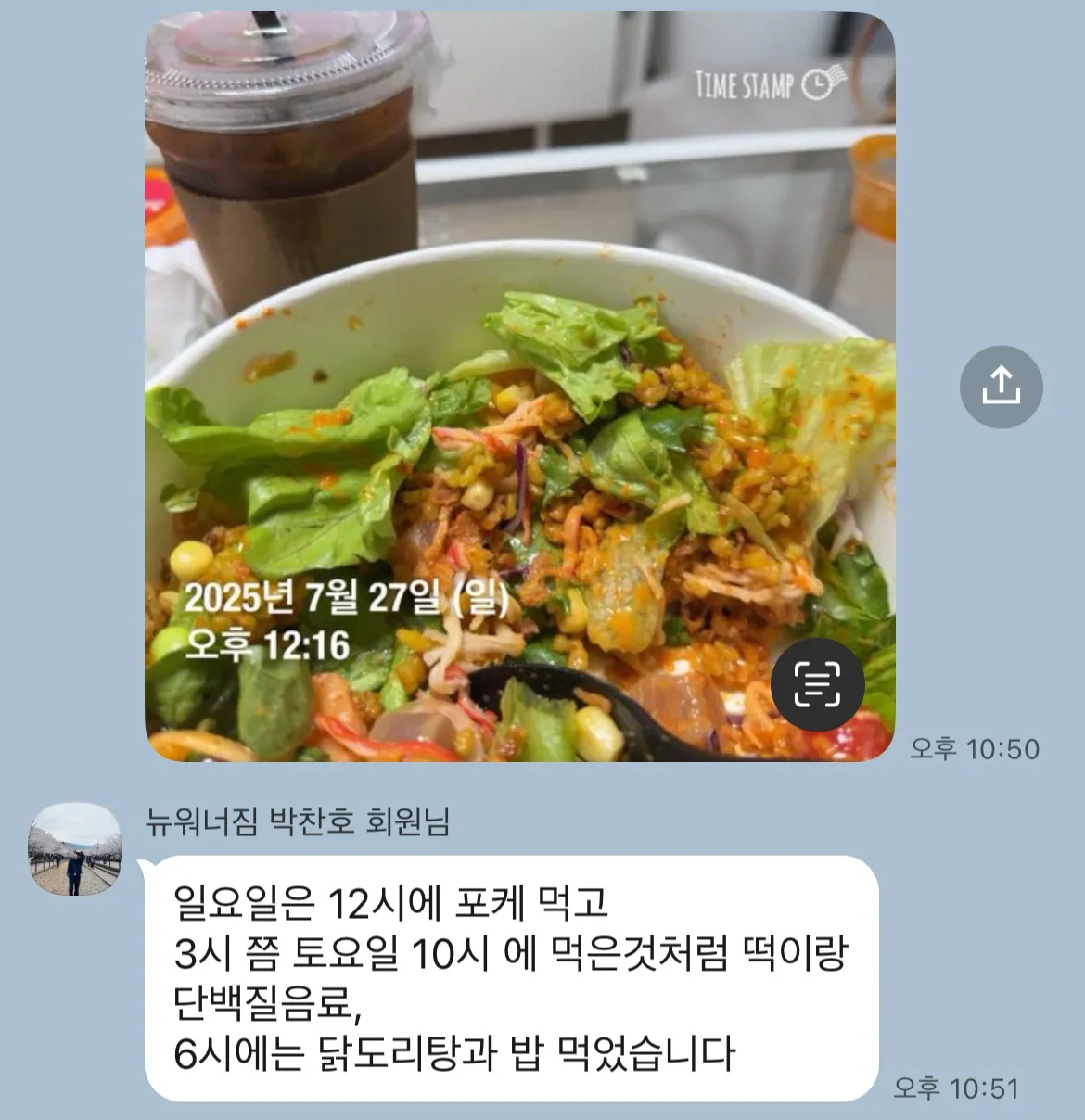The image size is (1085, 1120).
Task: Scan text in the photo
Action: coord(817,686)
